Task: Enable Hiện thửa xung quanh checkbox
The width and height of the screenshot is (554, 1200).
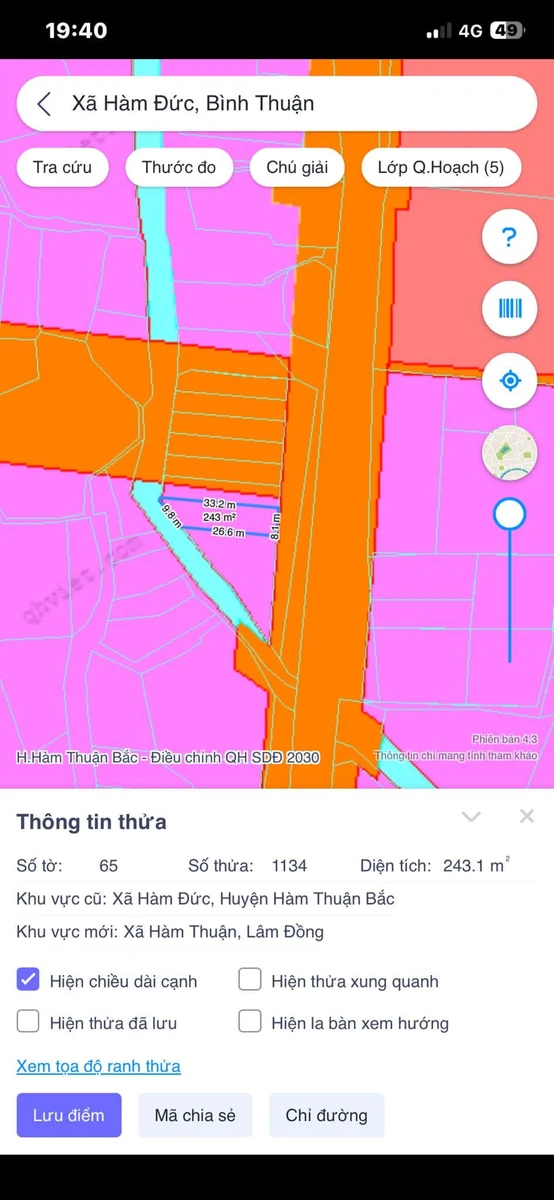Action: 250,980
